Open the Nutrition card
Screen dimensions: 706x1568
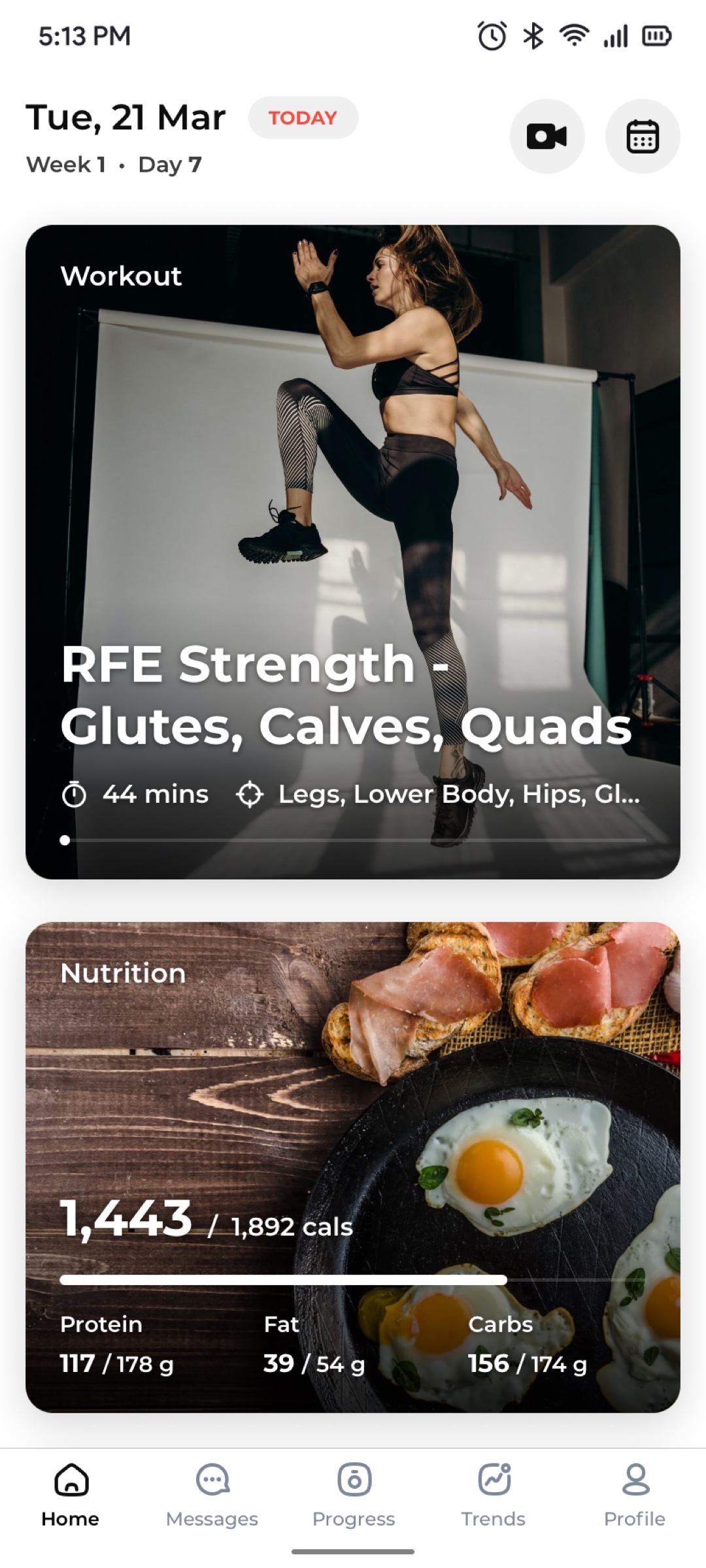tap(353, 1168)
